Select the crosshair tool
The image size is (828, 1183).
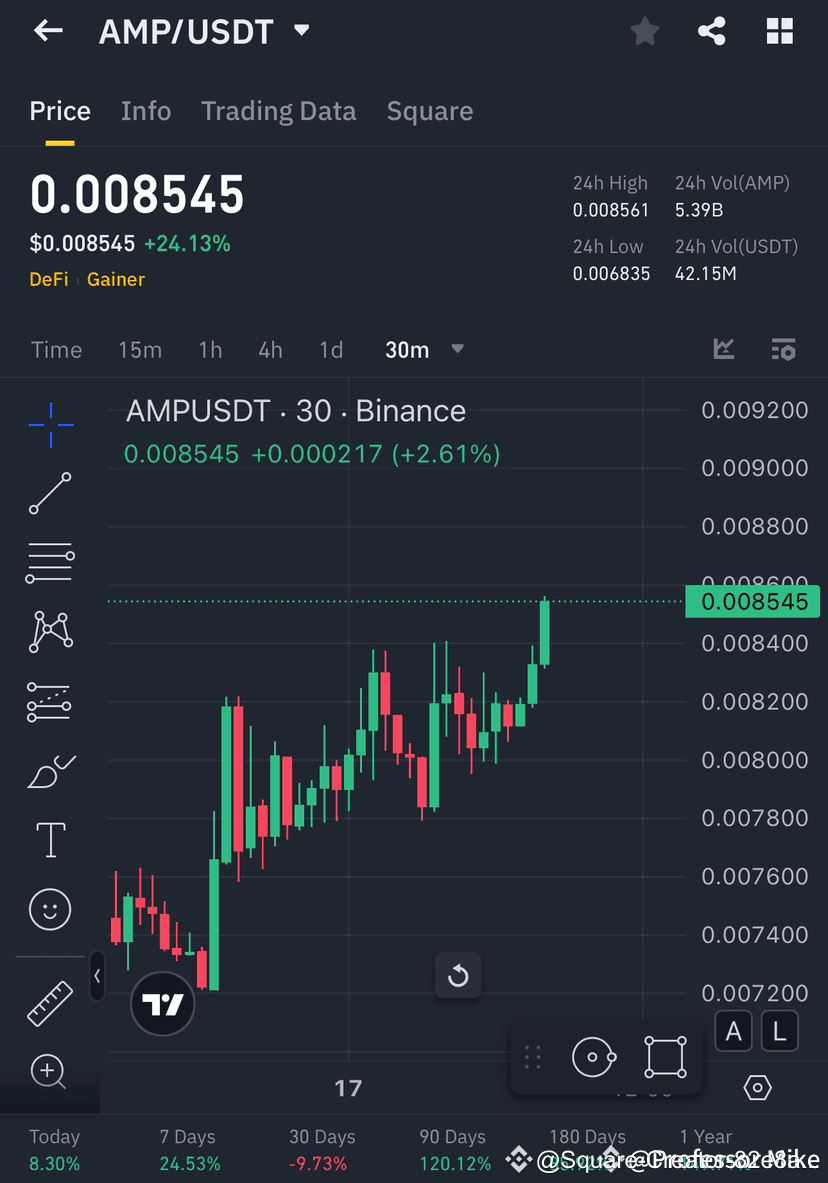click(50, 425)
